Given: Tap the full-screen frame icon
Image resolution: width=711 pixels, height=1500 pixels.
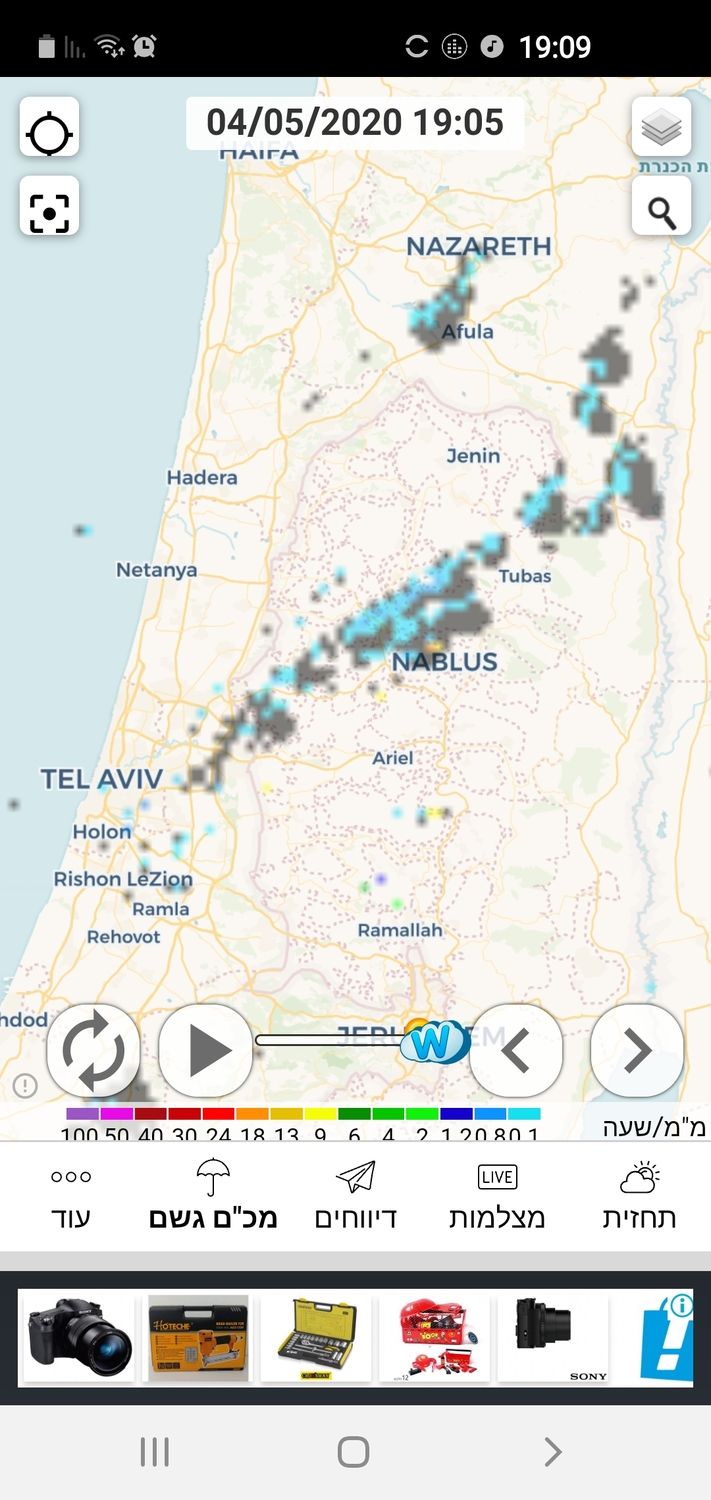Looking at the screenshot, I should (49, 207).
